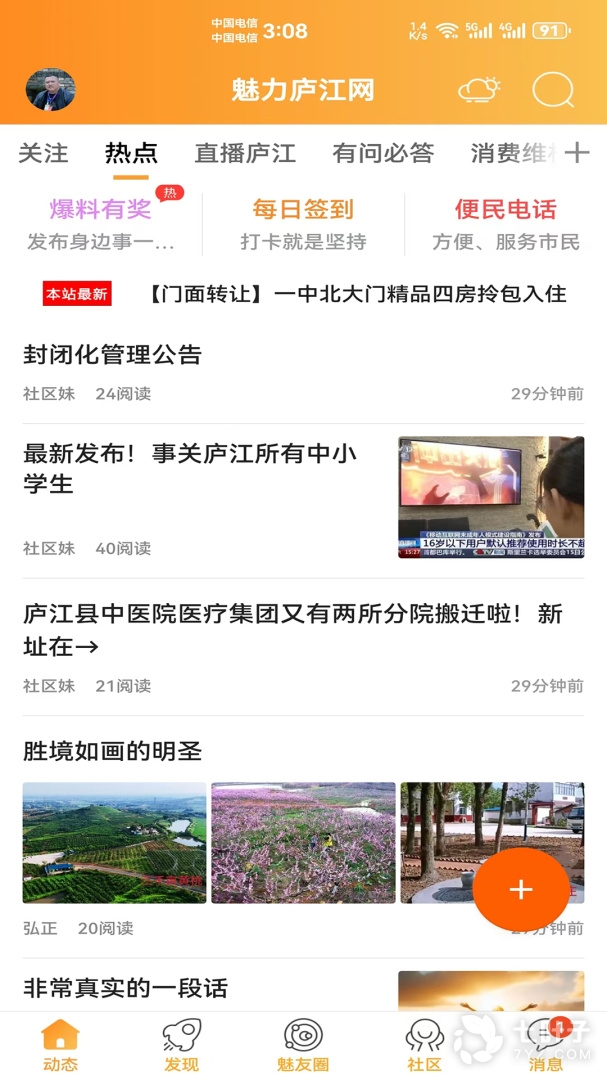Go to the 发现 tab
Screen dimensions: 607x1080
pos(182,1044)
